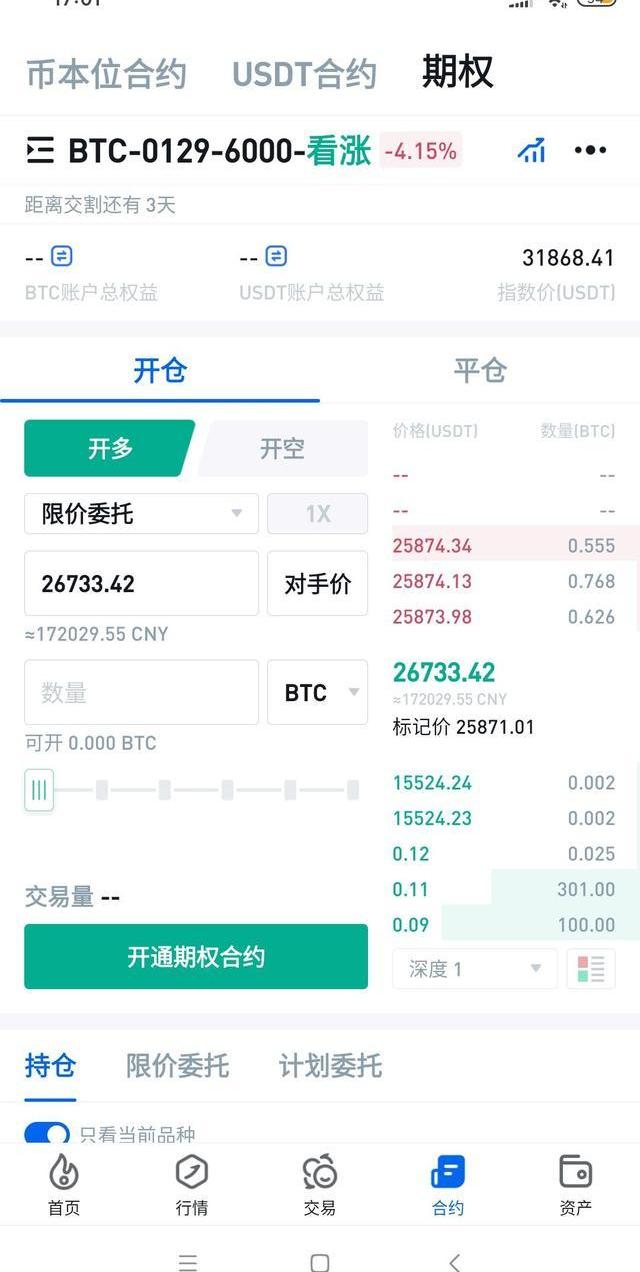Open the three-dot overflow menu
The width and height of the screenshot is (640, 1272).
pyautogui.click(x=590, y=151)
